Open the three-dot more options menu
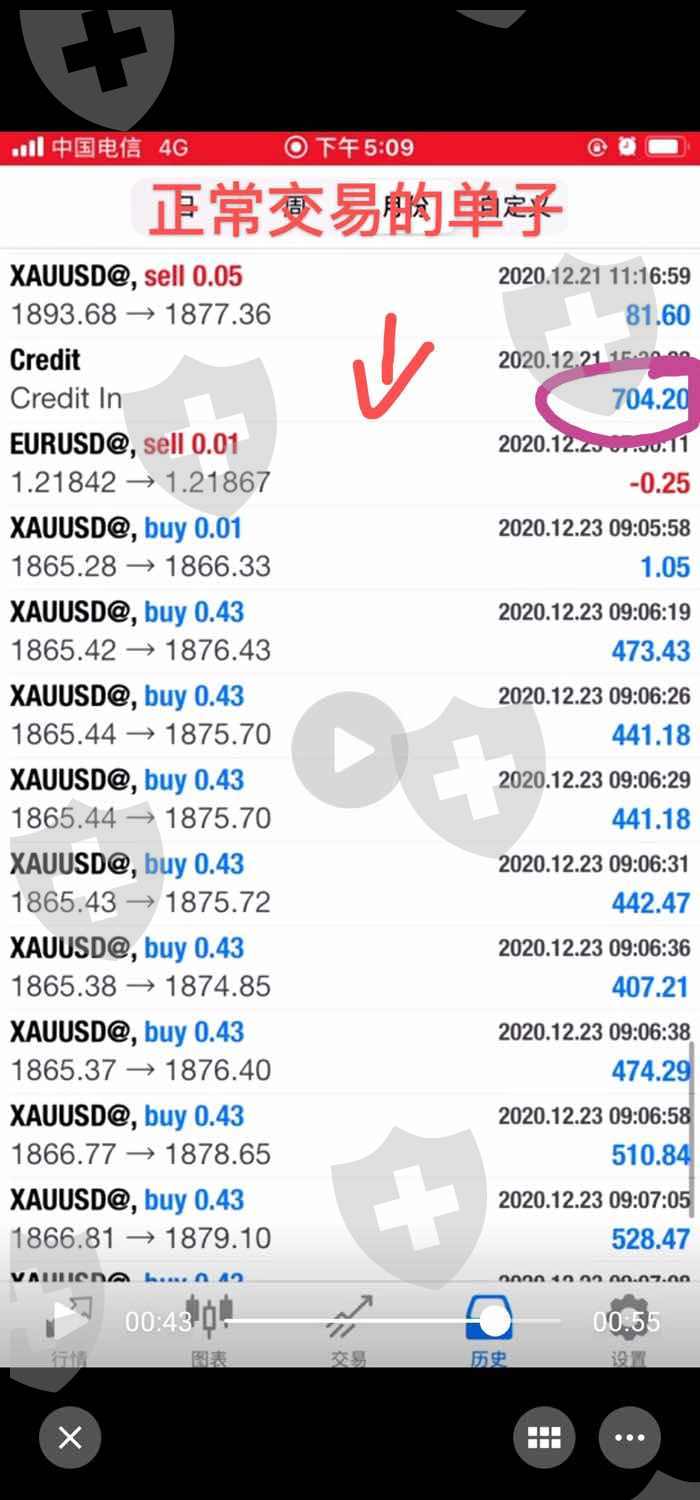Image resolution: width=700 pixels, height=1500 pixels. [x=630, y=1438]
